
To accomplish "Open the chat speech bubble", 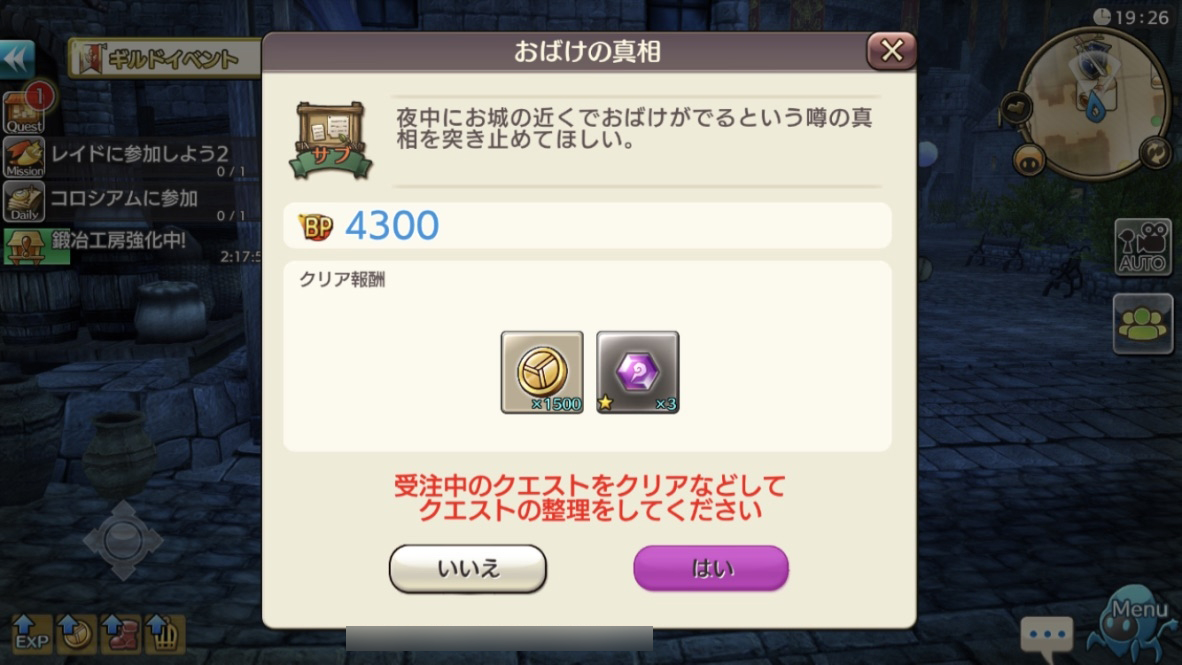I will [1046, 635].
